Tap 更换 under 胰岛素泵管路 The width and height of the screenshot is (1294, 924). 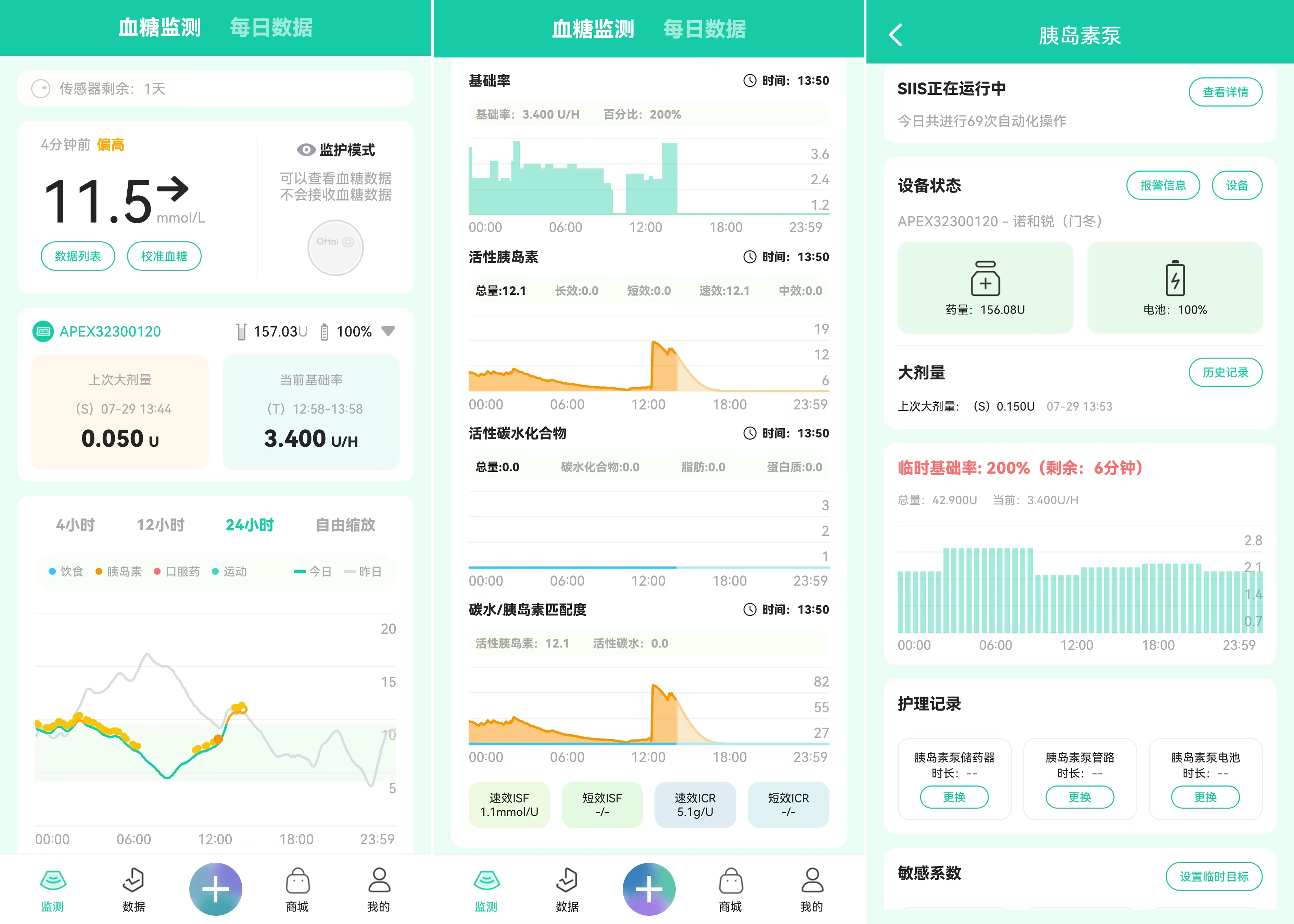1079,797
